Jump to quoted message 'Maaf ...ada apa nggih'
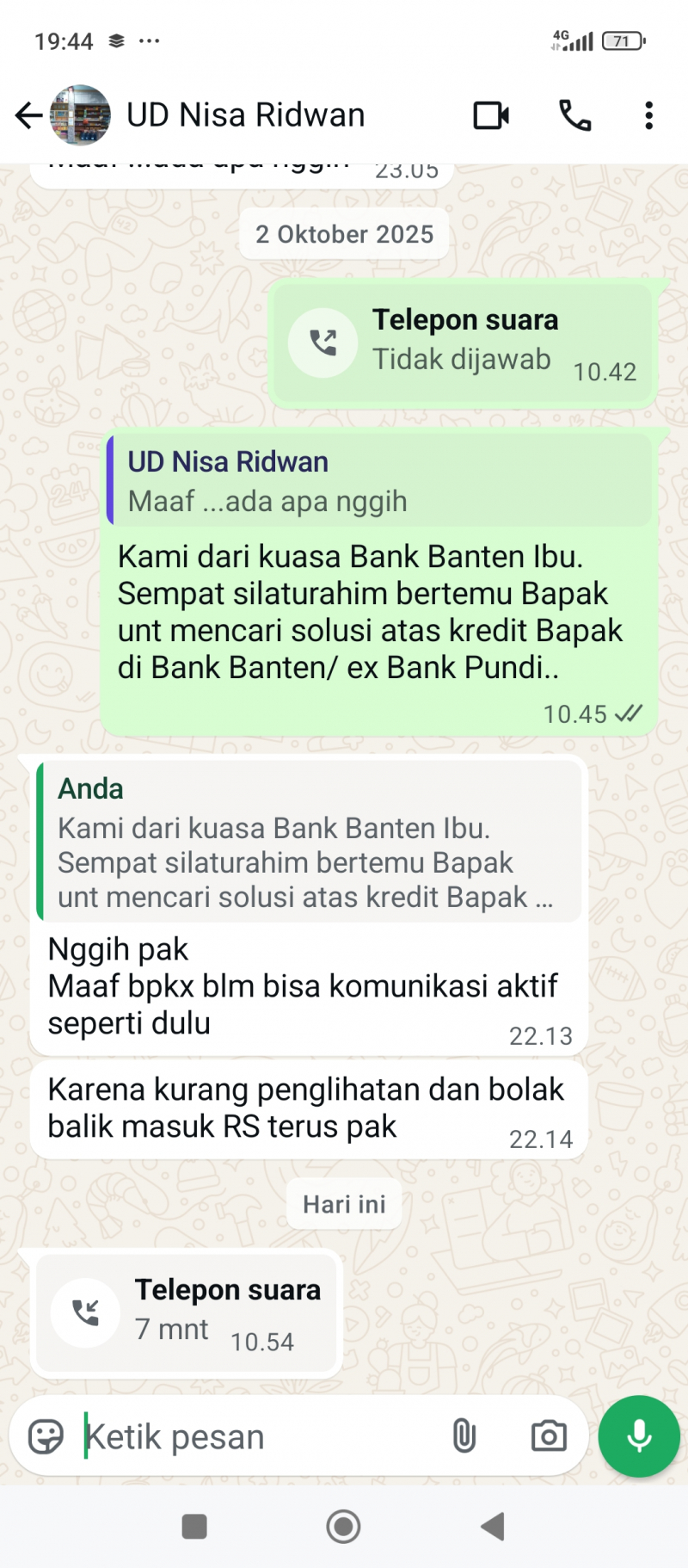This screenshot has width=688, height=1568. click(378, 481)
